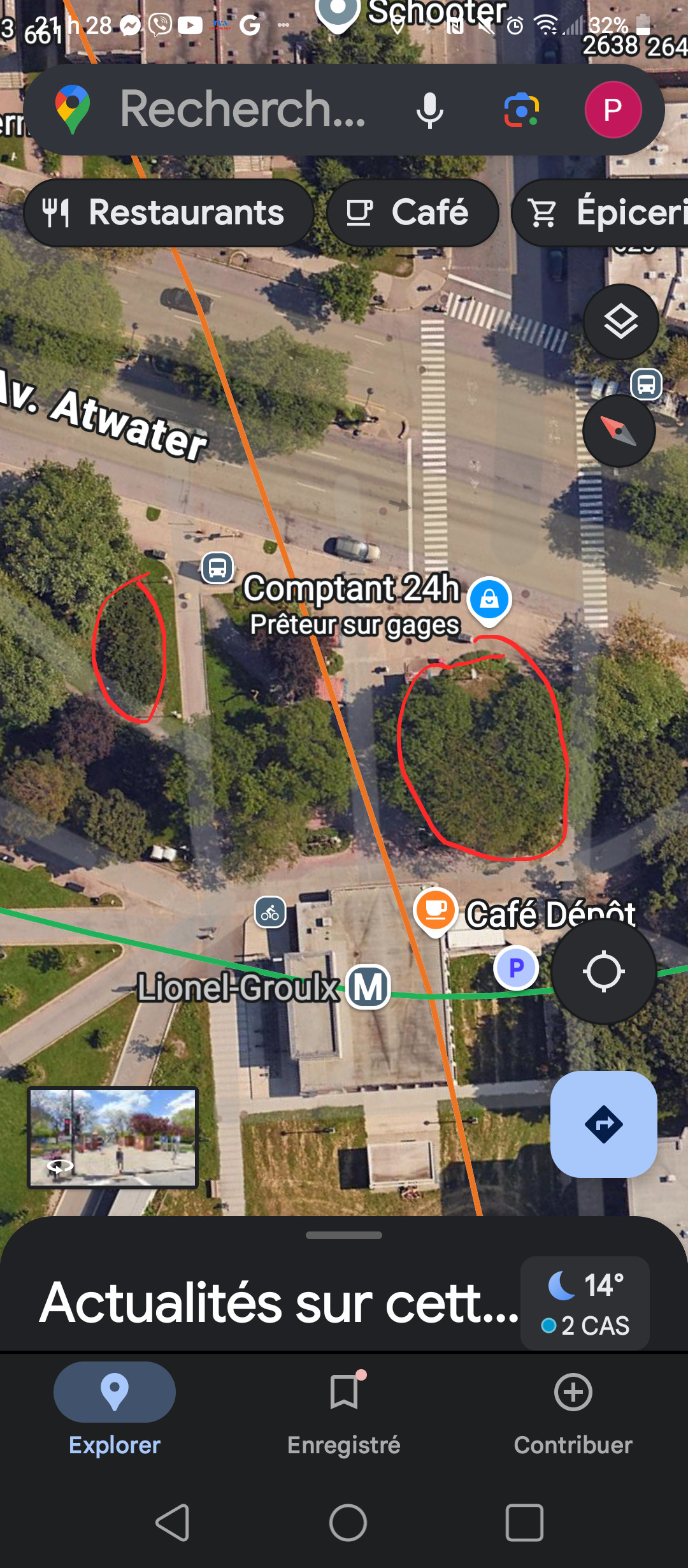Open the weather and air quality widget
688x1568 pixels.
coord(585,1303)
